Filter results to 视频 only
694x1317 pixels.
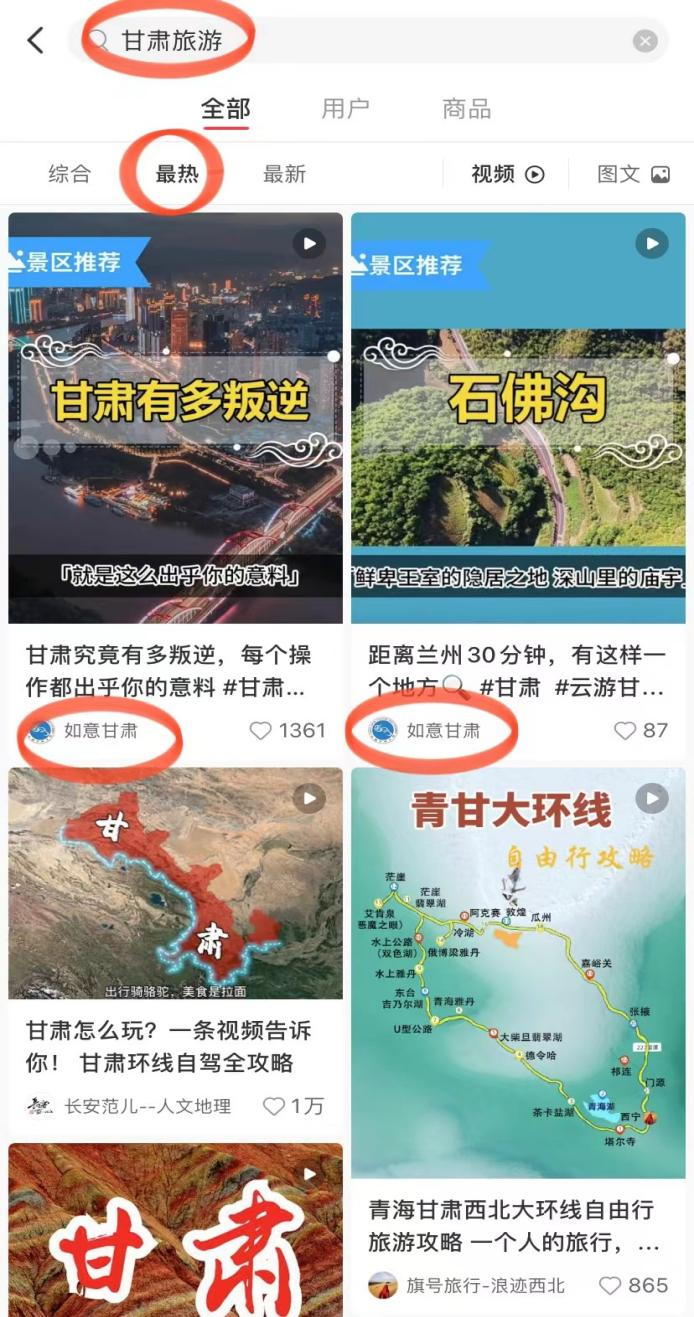[508, 174]
